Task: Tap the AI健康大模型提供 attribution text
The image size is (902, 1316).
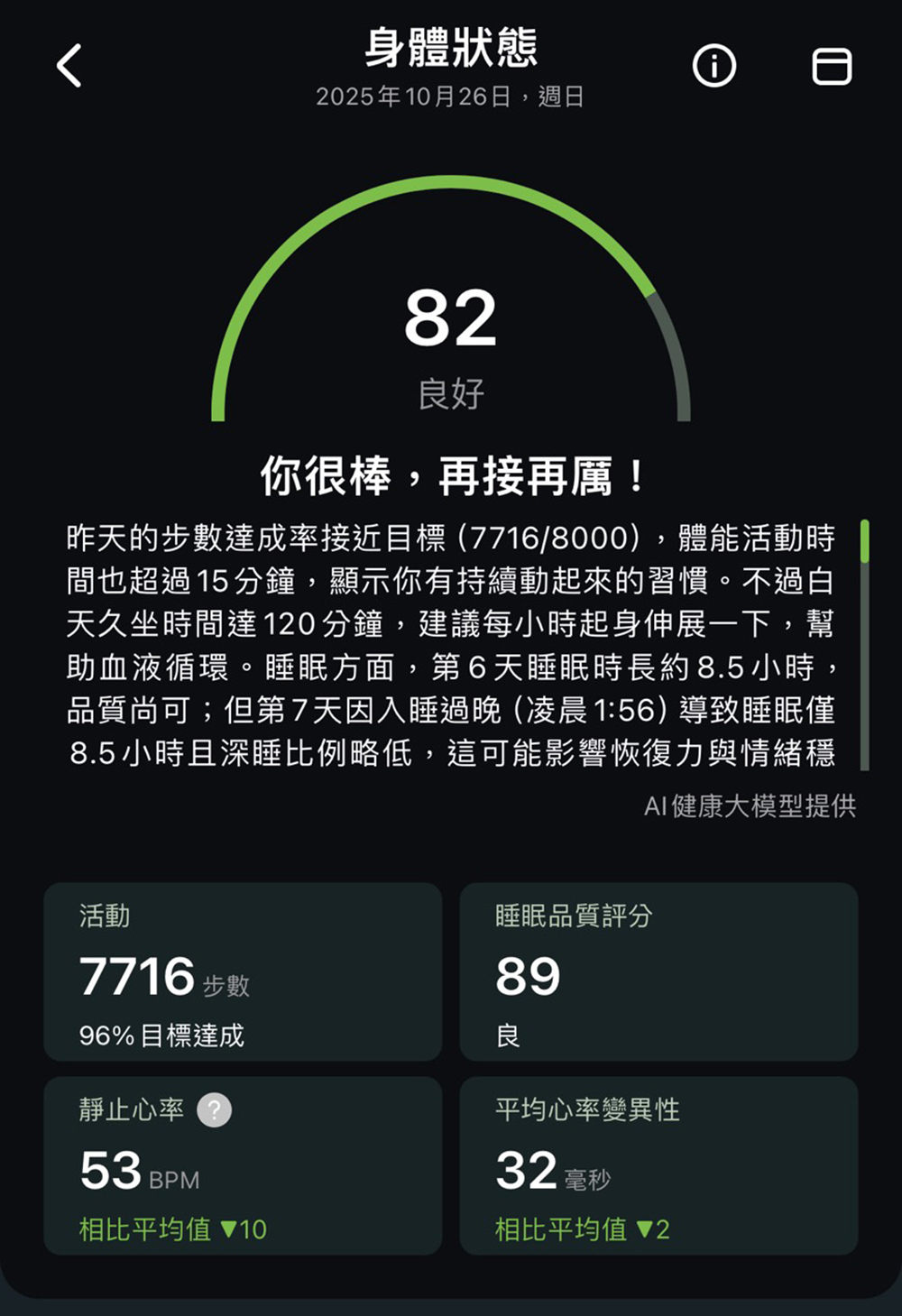Action: tap(752, 807)
